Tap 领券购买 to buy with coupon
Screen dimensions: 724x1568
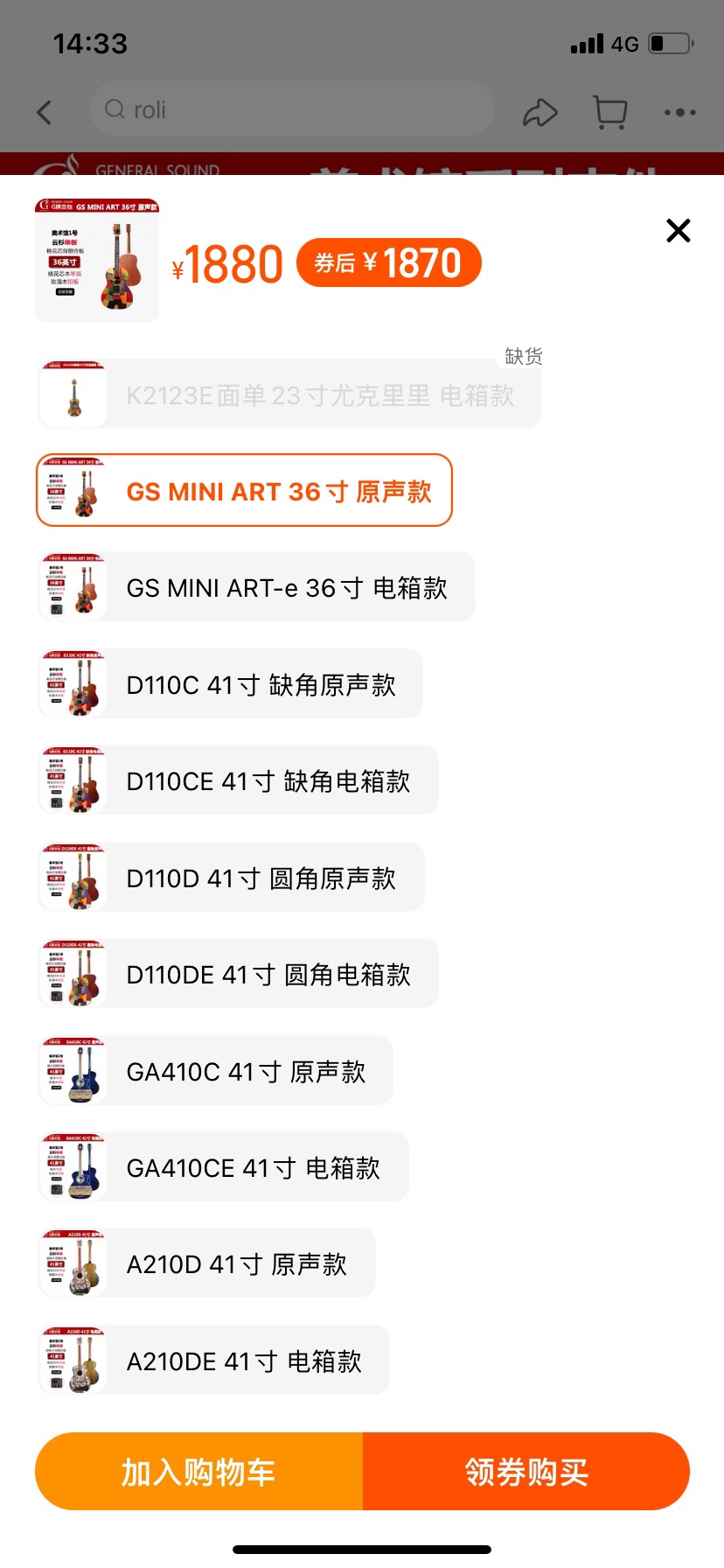coord(526,1472)
